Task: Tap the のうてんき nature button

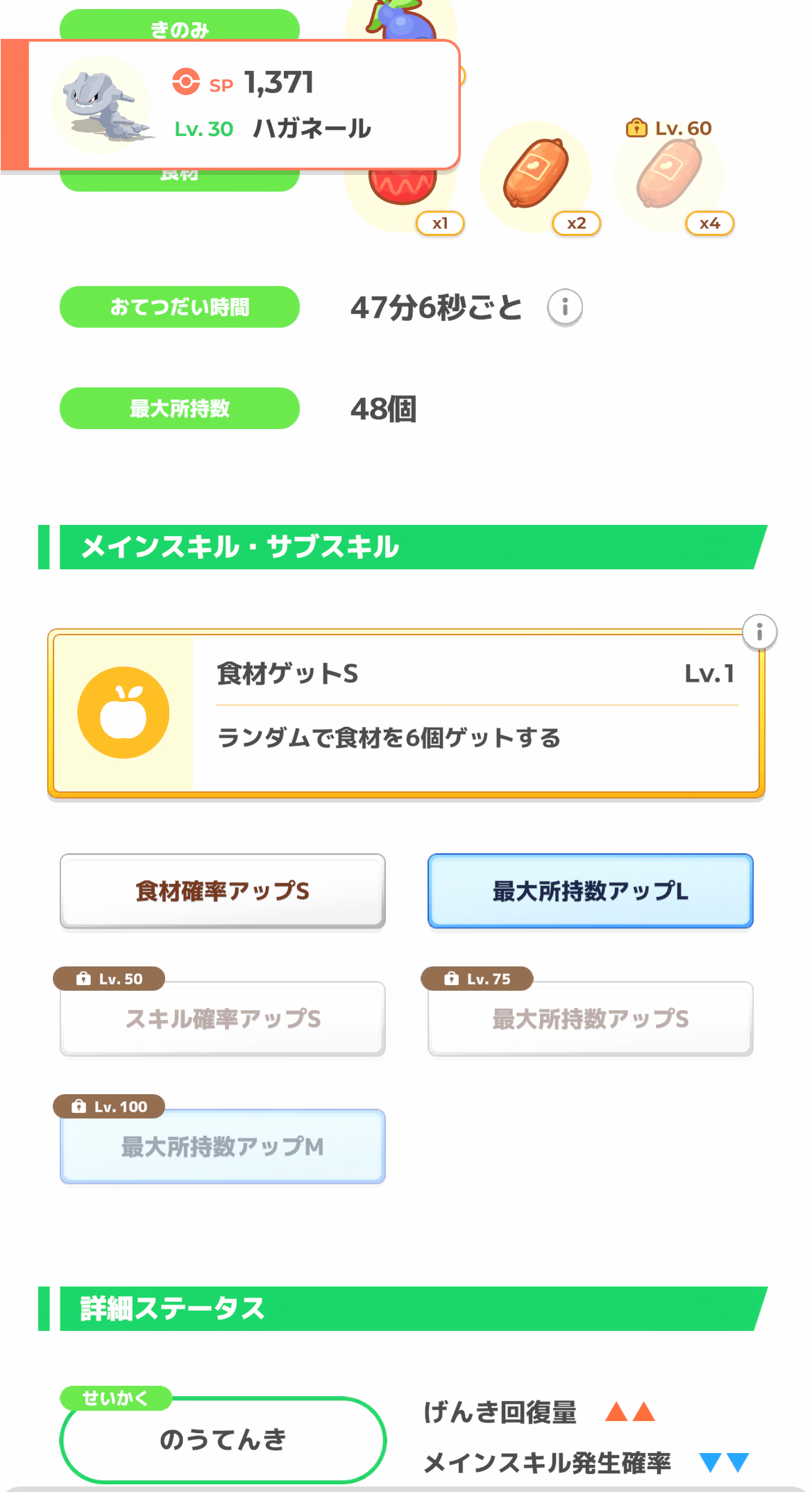Action: (222, 1439)
